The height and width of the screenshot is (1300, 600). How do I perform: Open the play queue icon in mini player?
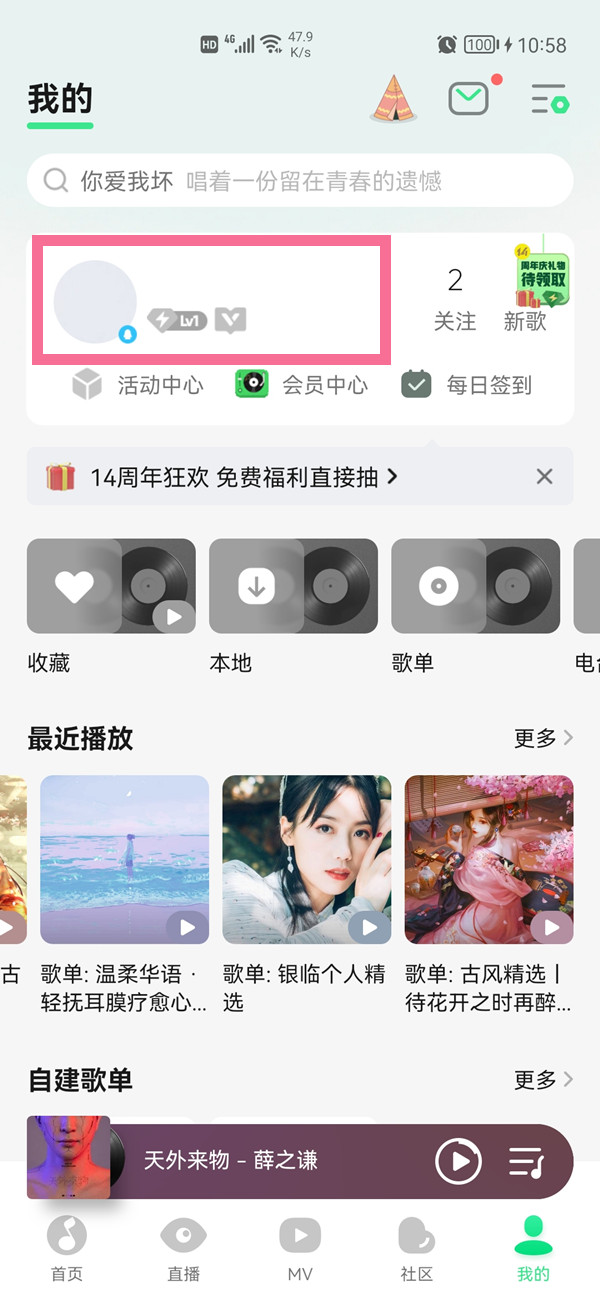[x=526, y=1161]
